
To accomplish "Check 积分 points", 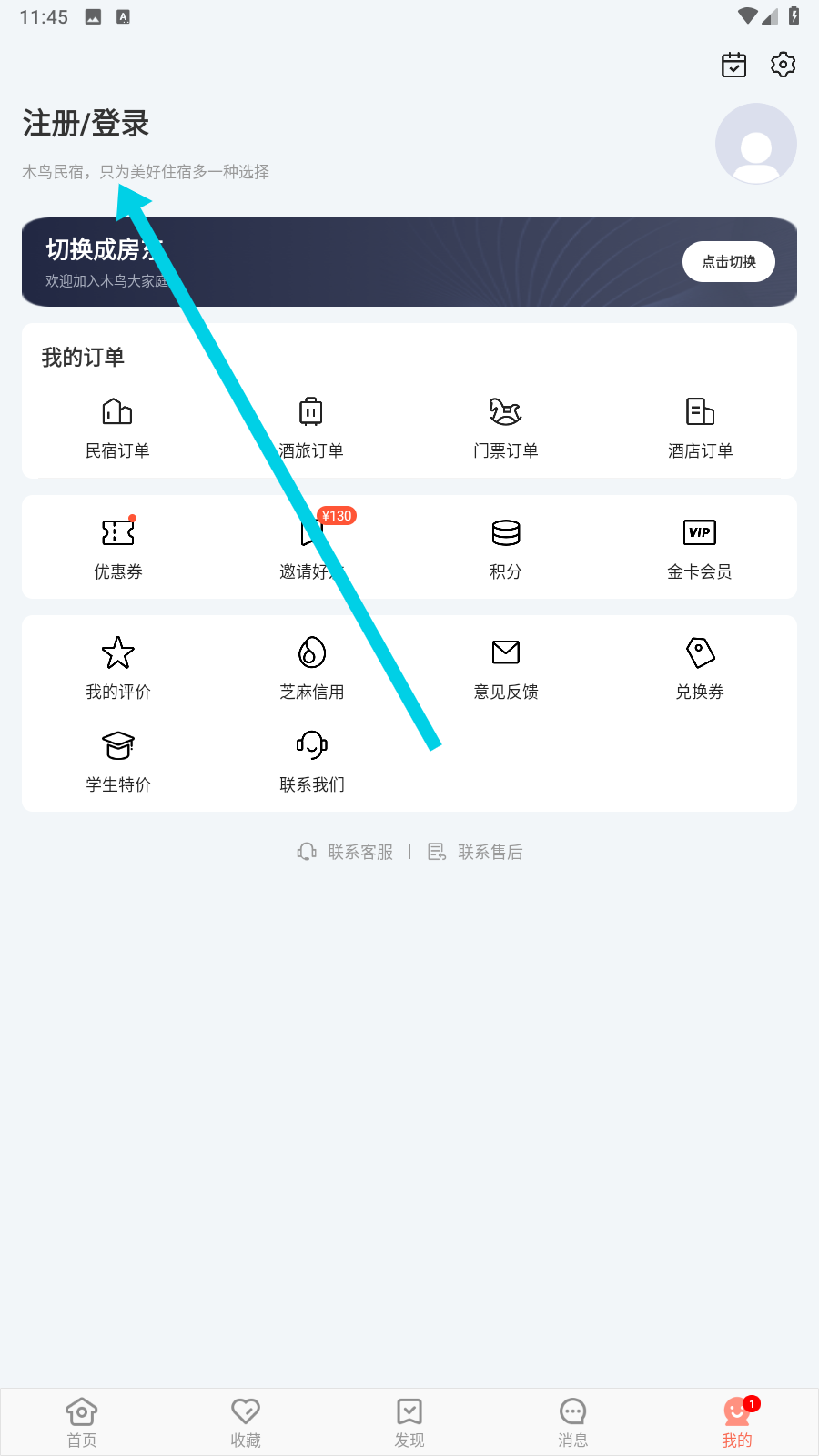I will (x=505, y=548).
